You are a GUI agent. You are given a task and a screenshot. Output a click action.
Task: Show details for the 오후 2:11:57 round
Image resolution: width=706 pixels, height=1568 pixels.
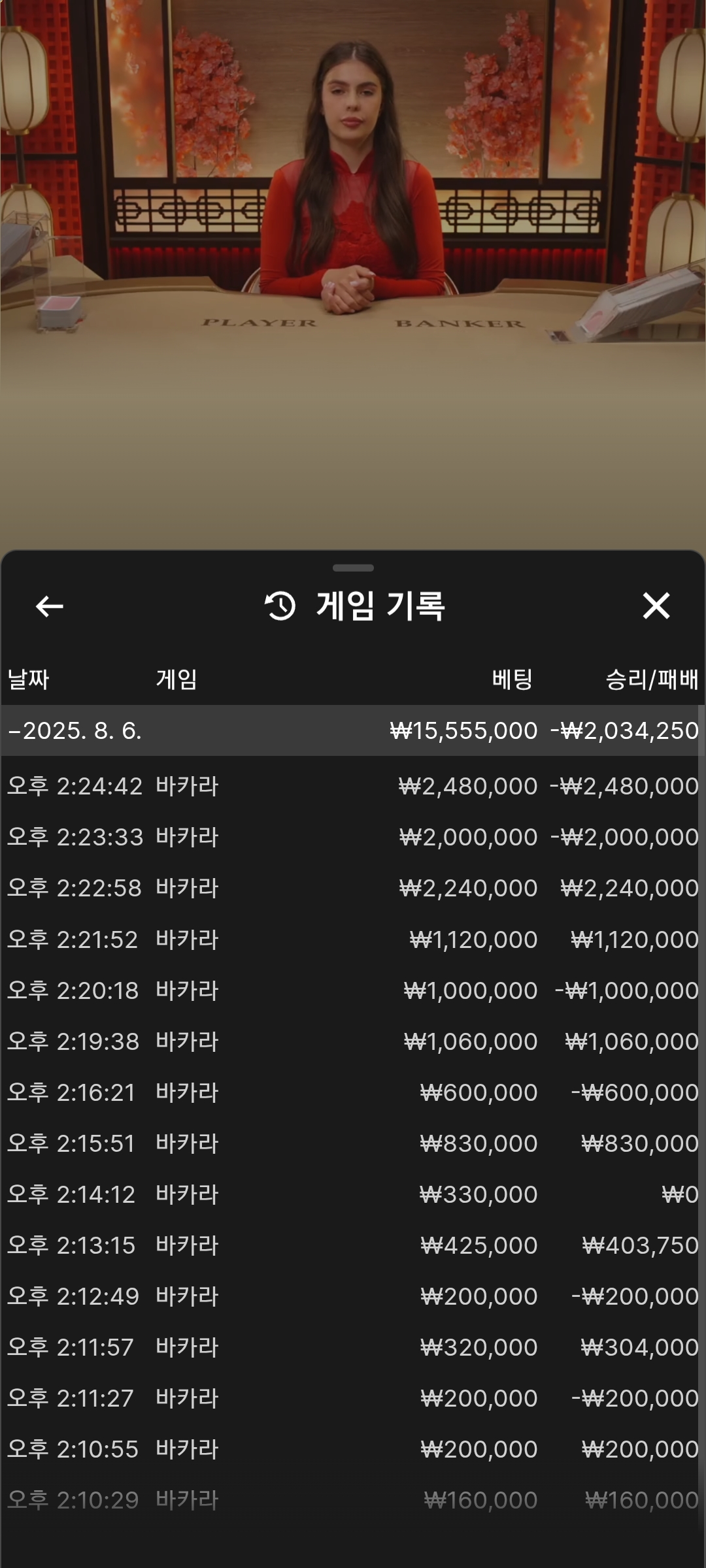pyautogui.click(x=353, y=1347)
